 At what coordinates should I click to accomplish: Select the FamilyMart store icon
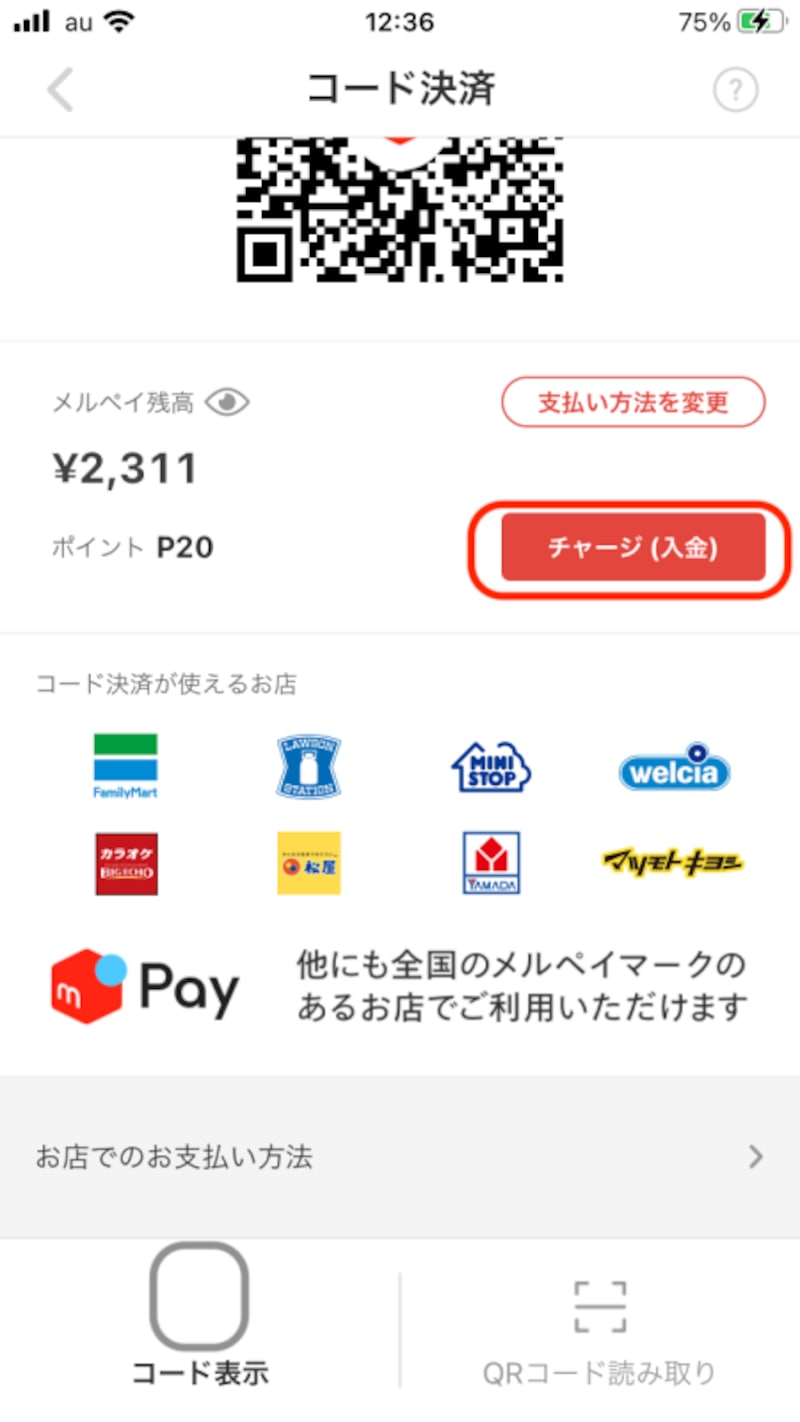[x=125, y=765]
